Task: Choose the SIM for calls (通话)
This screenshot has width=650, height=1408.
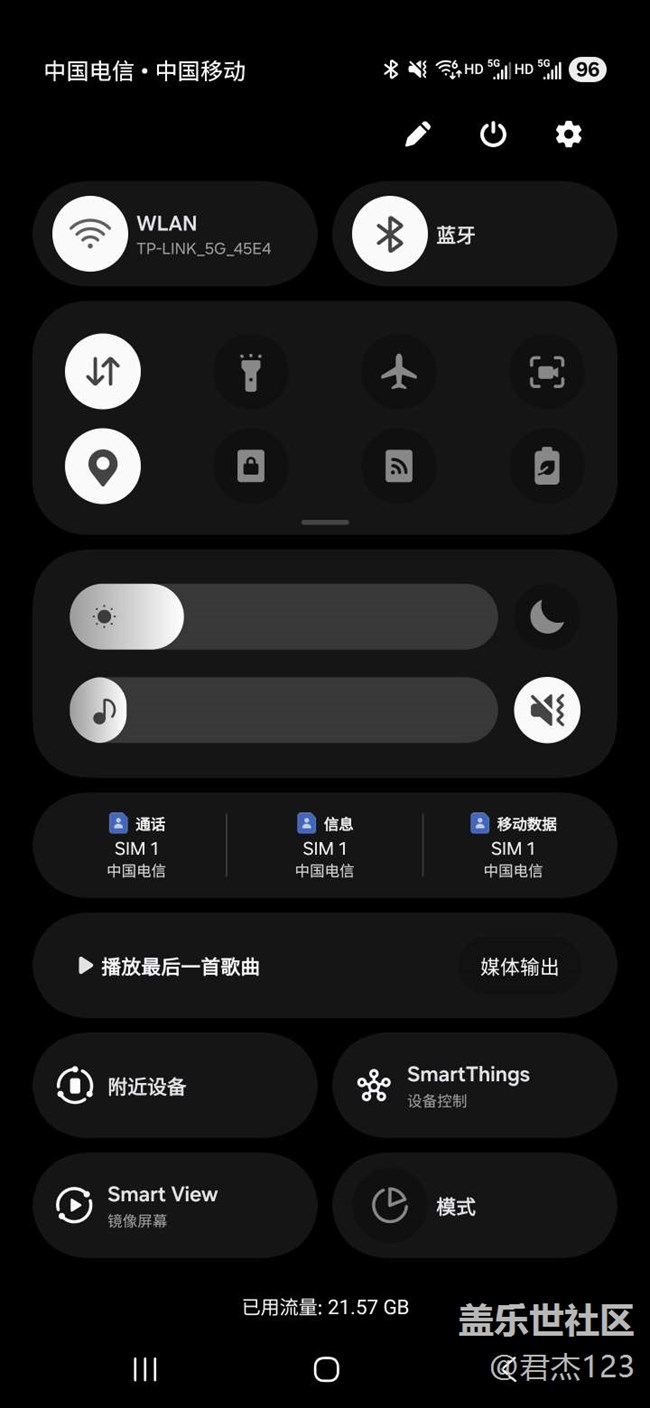Action: (136, 846)
